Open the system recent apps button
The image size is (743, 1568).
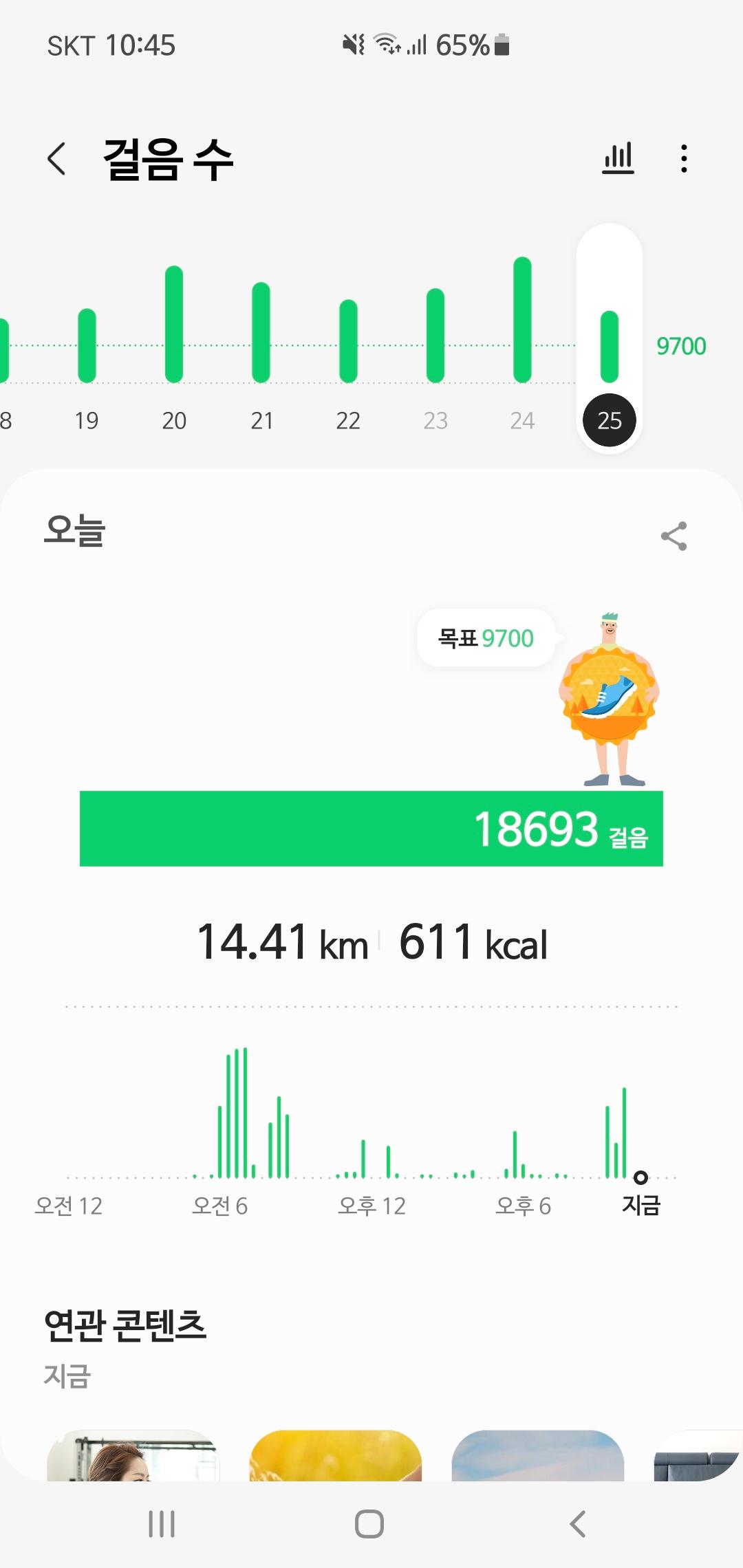(x=162, y=1524)
